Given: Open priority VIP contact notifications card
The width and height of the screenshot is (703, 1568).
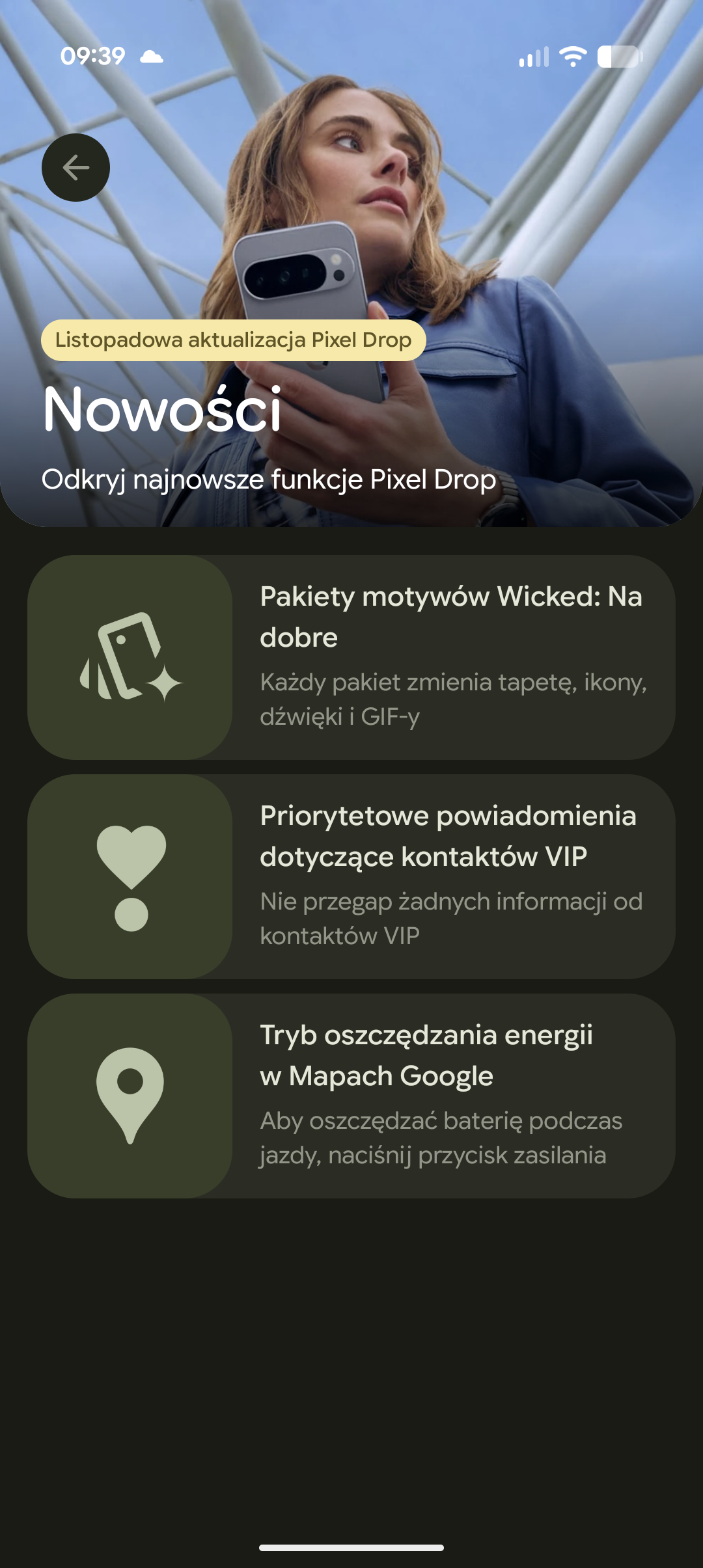Looking at the screenshot, I should [x=351, y=876].
